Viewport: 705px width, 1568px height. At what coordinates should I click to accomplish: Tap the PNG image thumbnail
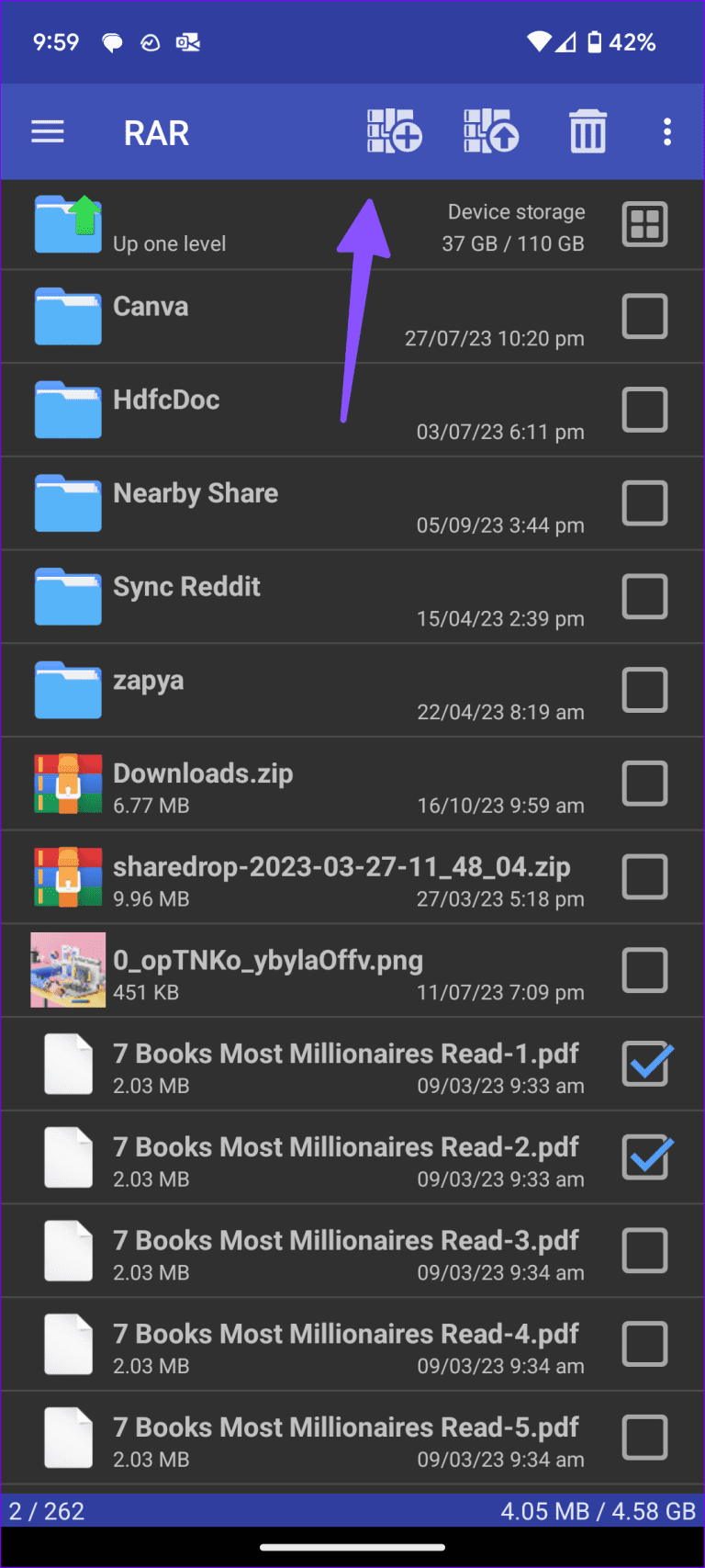[x=68, y=970]
